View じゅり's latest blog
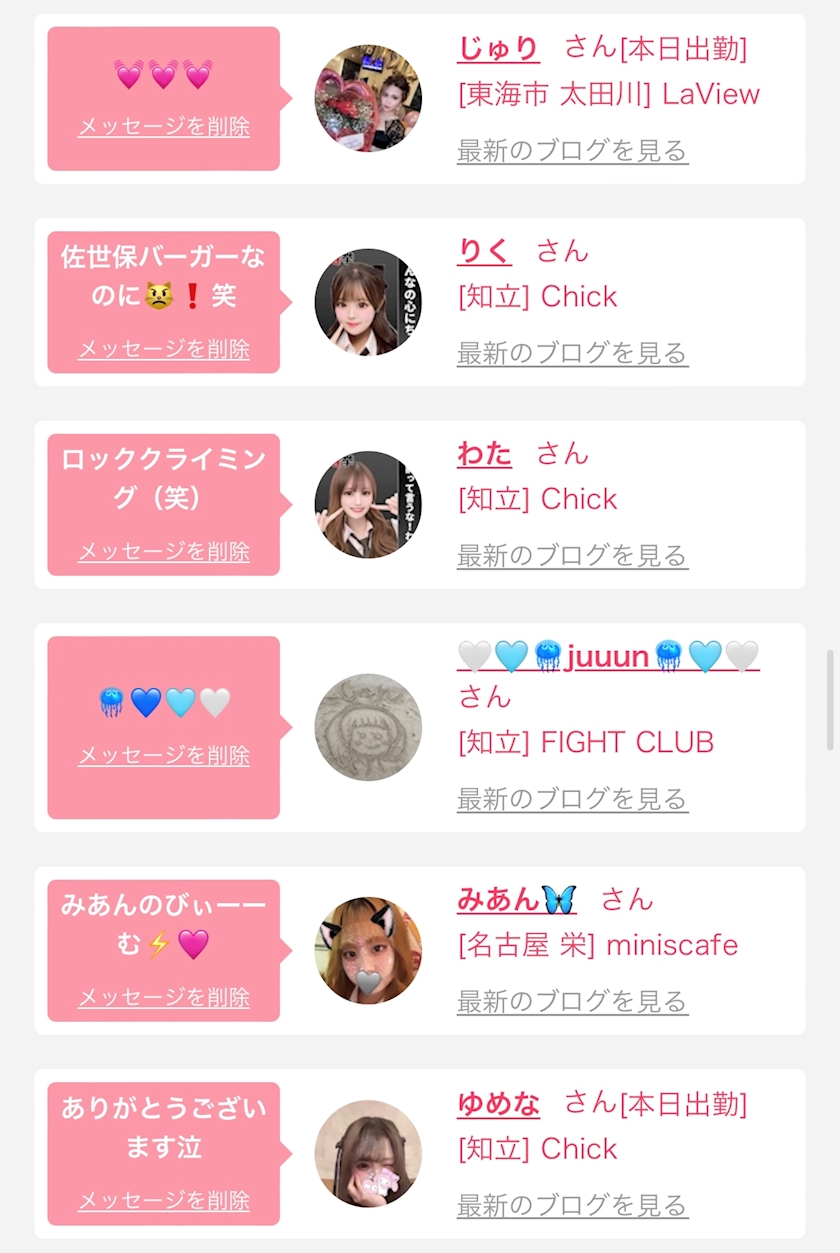The height and width of the screenshot is (1253, 840). 572,151
